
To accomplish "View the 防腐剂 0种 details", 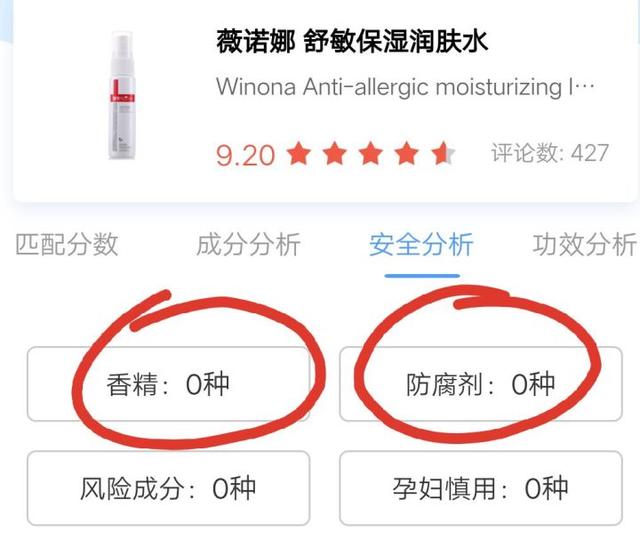I will coord(481,384).
